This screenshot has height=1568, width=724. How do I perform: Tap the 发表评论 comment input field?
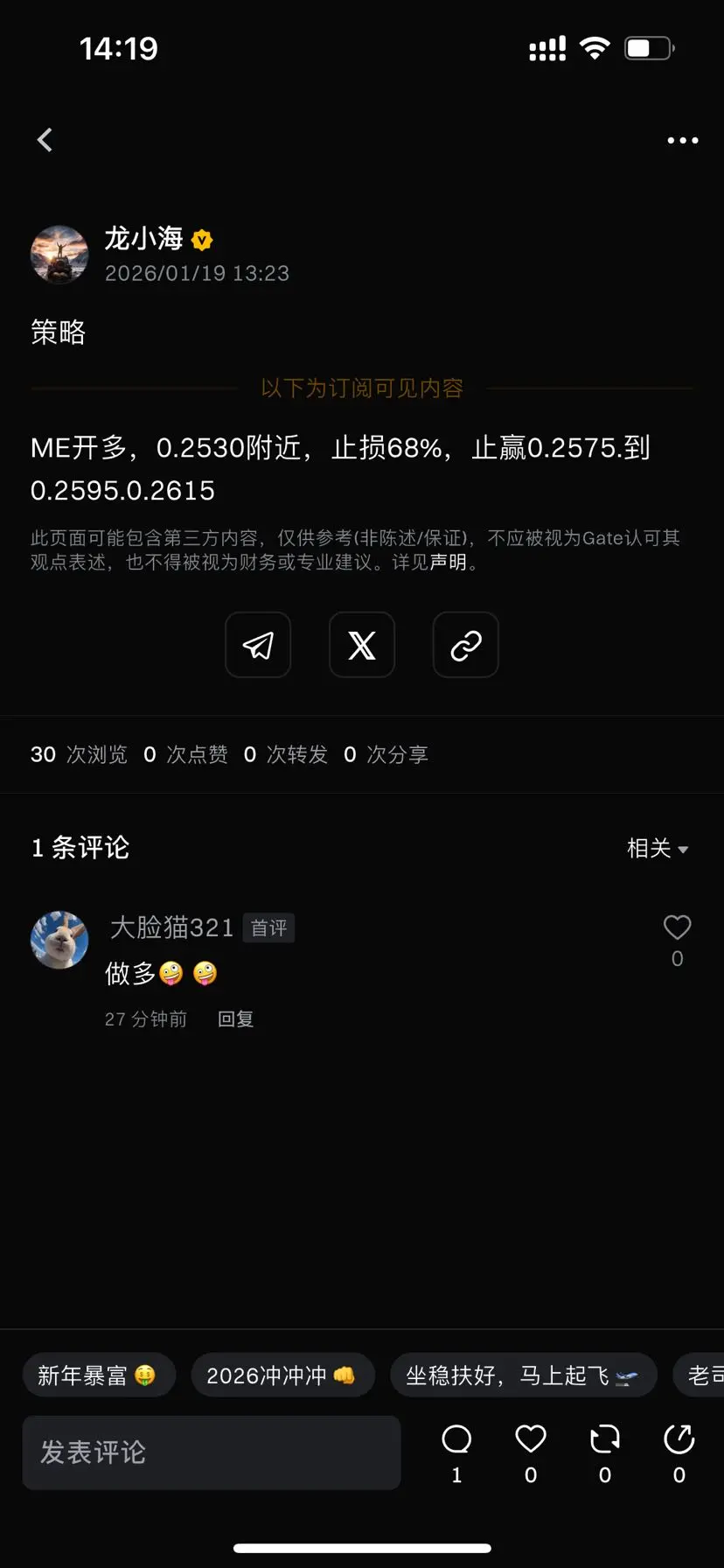pyautogui.click(x=211, y=1452)
